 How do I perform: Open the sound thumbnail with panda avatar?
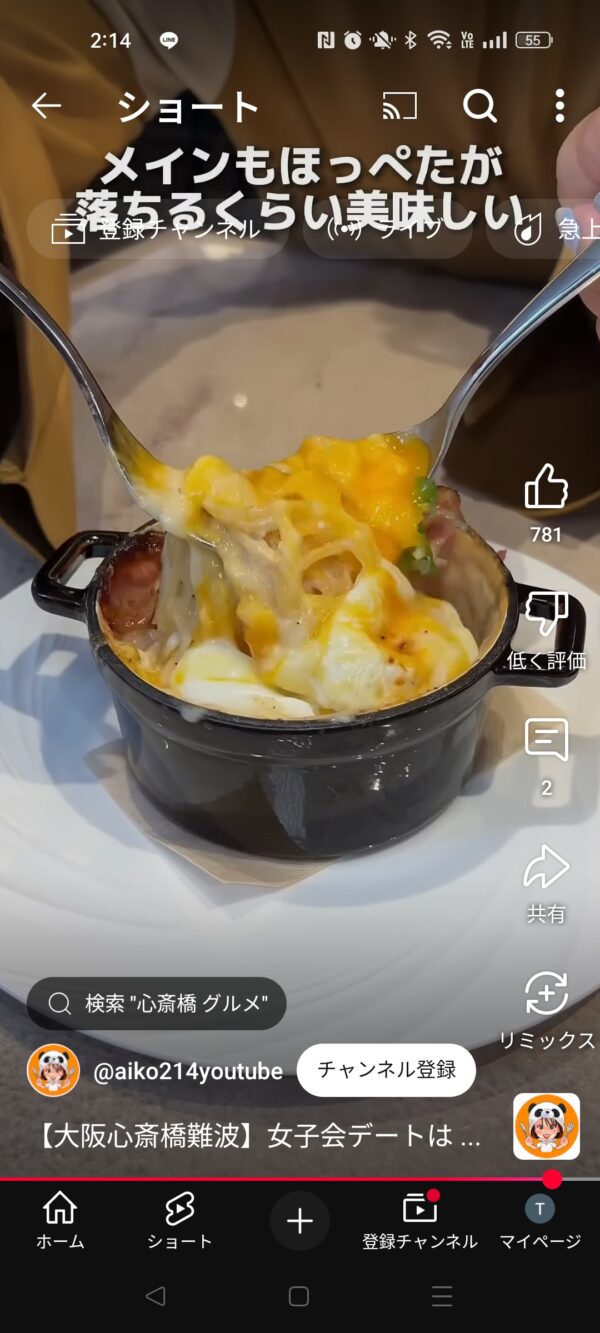click(546, 1126)
